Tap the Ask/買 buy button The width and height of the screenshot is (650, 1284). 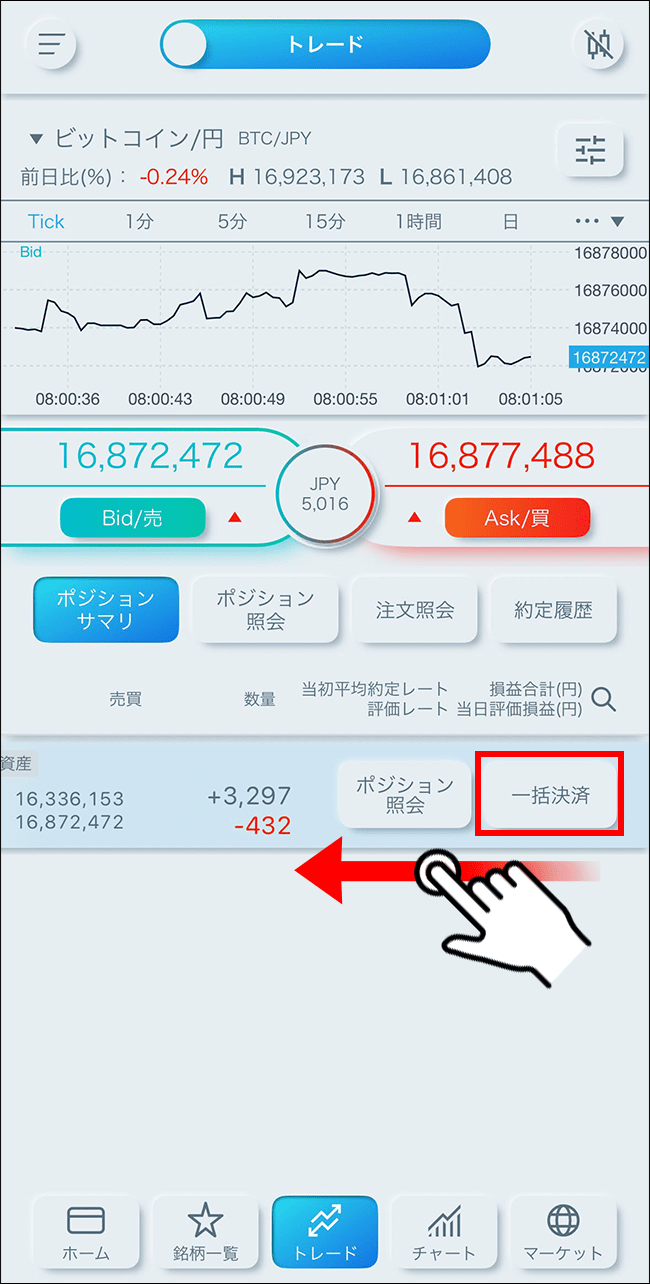[x=517, y=518]
